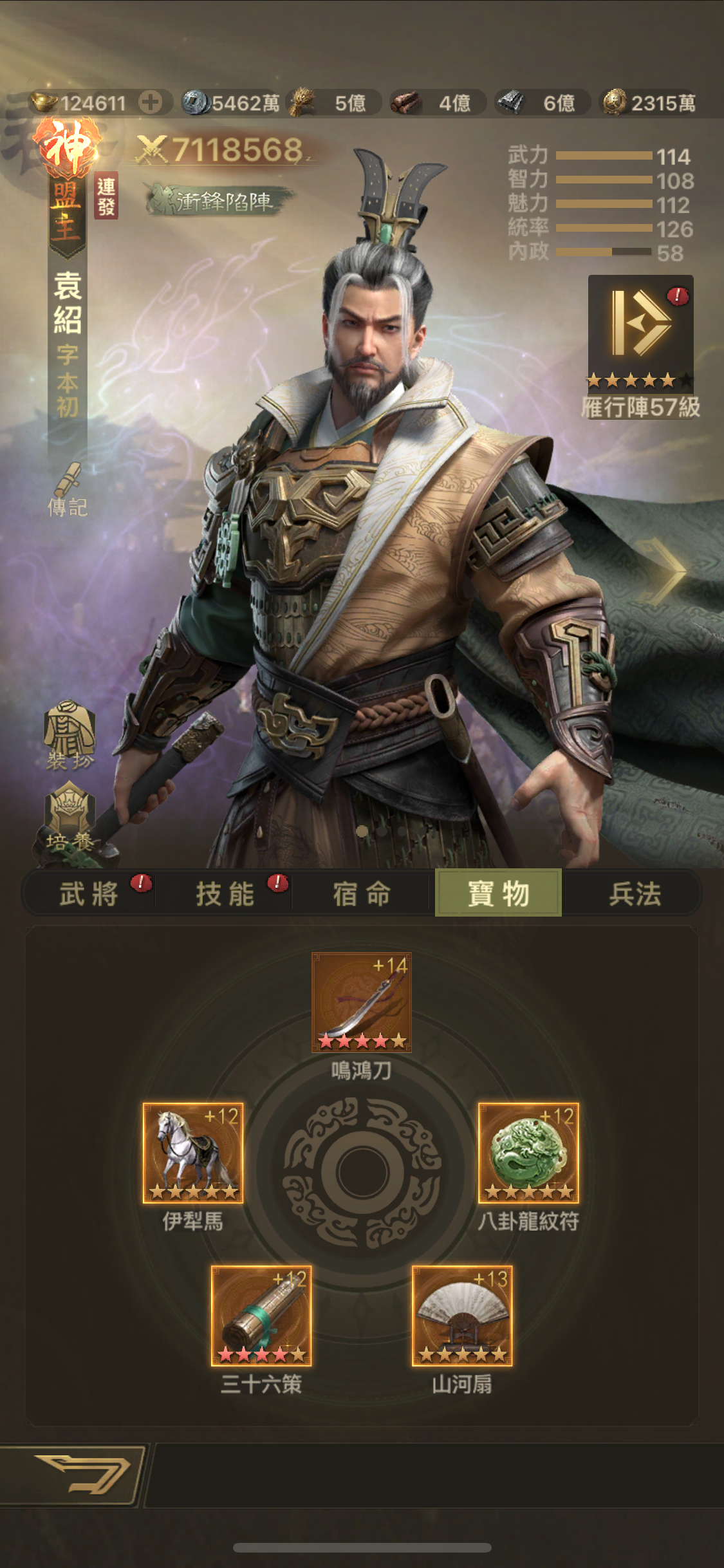Switch to the 宿命 tab
724x1568 pixels.
(362, 893)
